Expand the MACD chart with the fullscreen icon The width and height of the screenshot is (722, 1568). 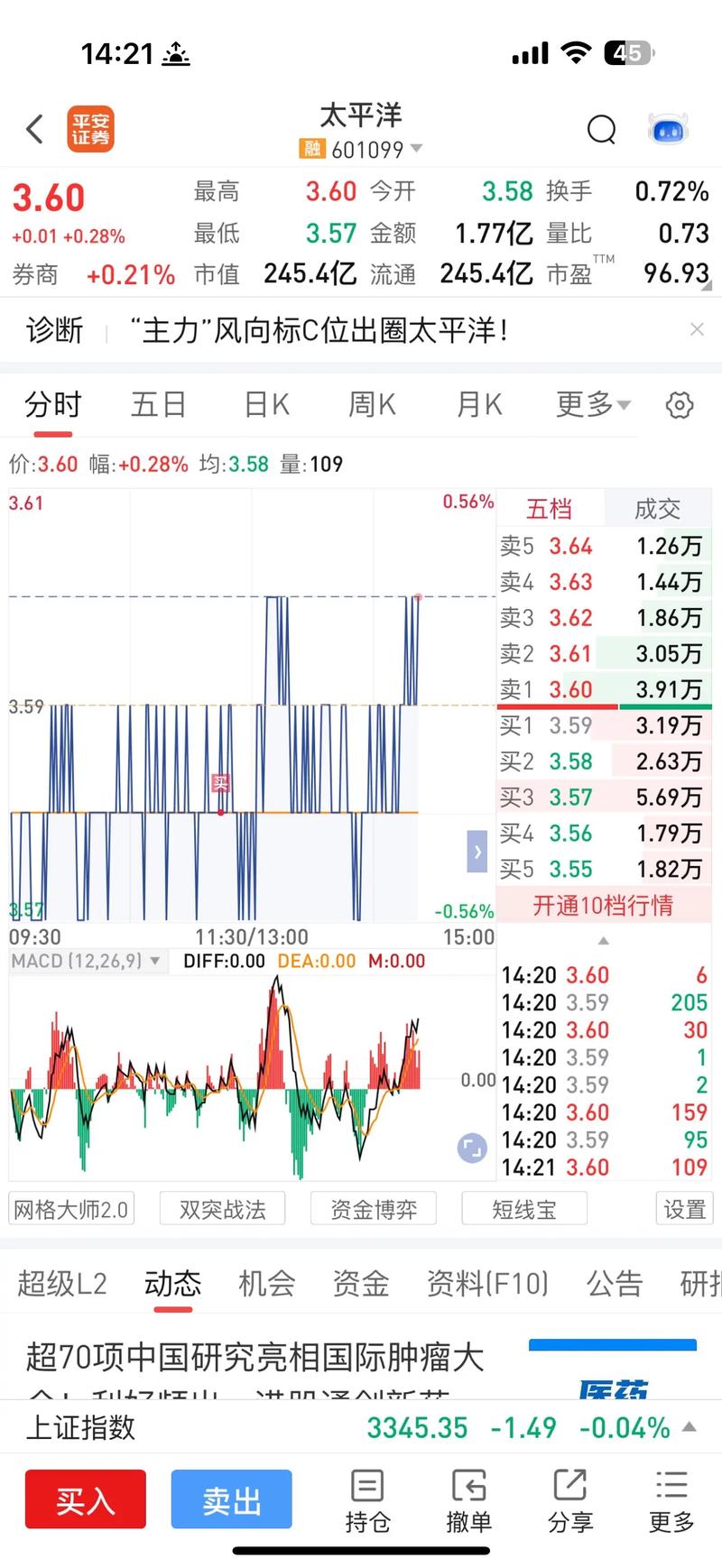point(470,1147)
